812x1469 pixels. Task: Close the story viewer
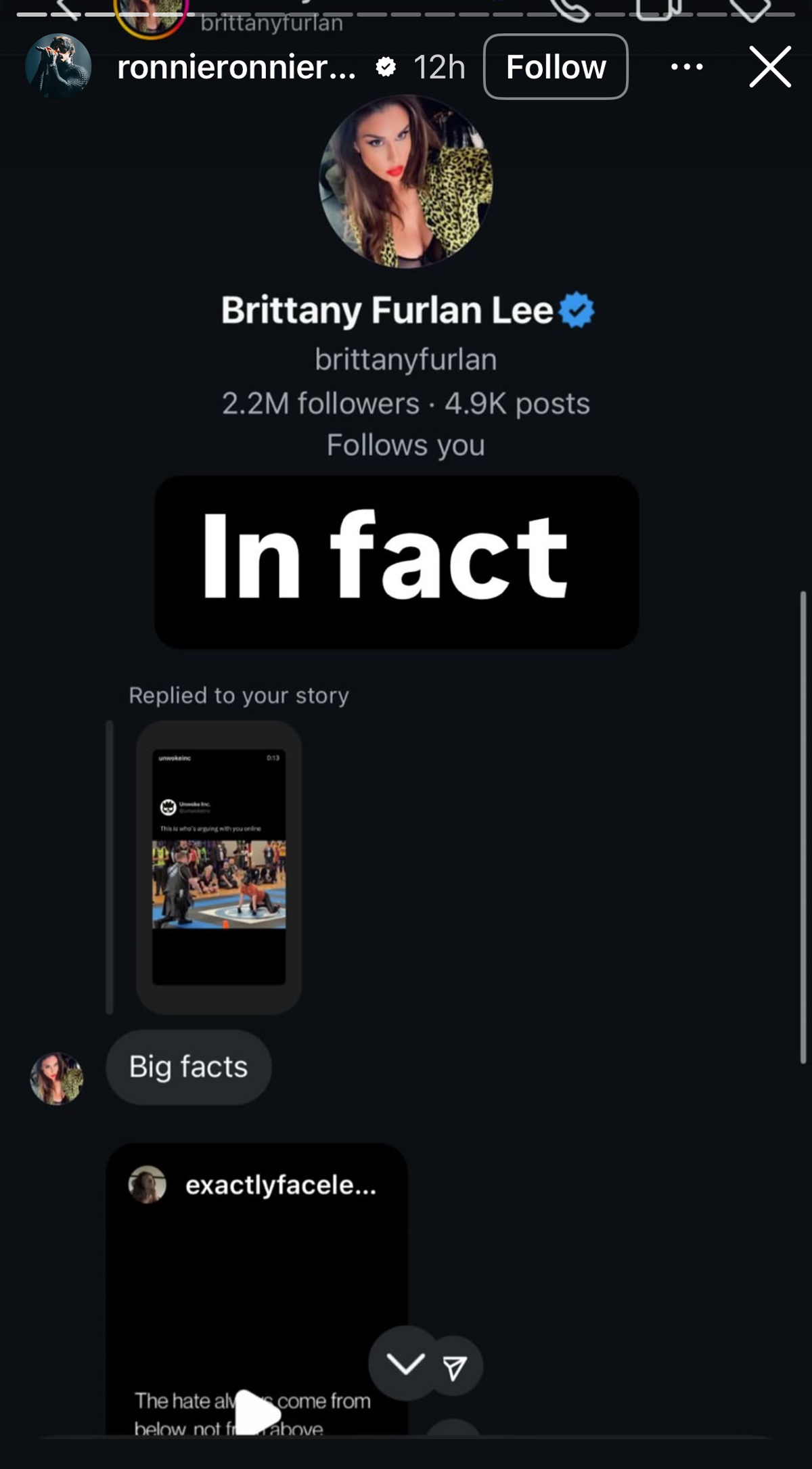770,67
